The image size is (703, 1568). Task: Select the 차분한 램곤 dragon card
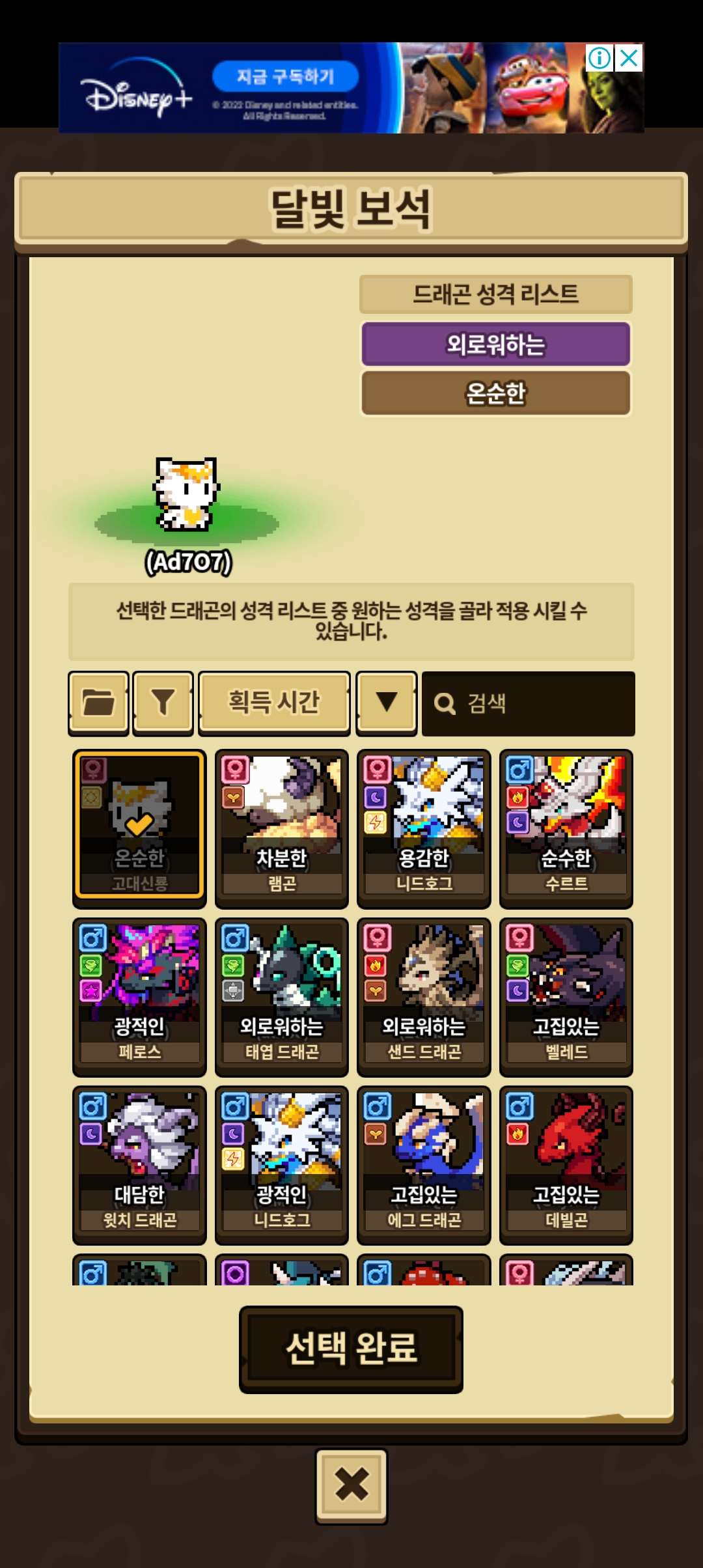[281, 828]
